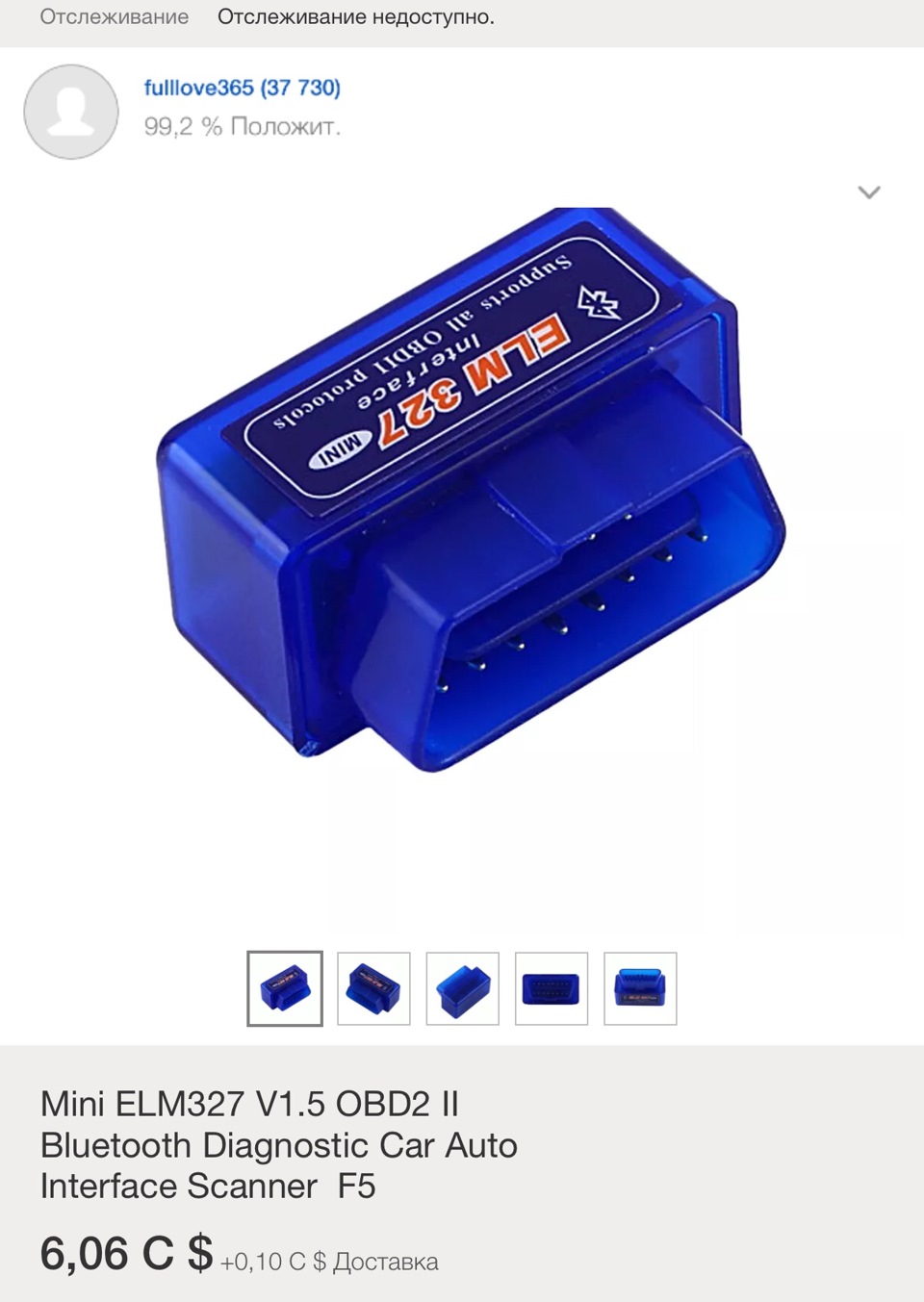Open the seller avatar picture

[x=71, y=112]
